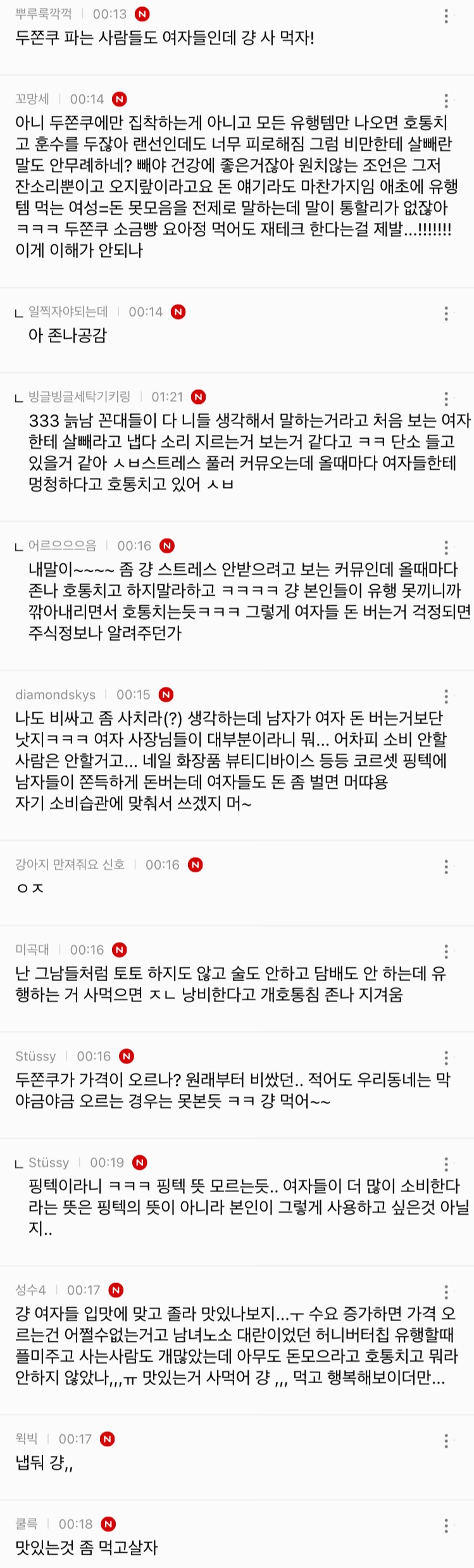Open the overflow menu on 꼬망세's comment
The image size is (474, 1568).
tap(446, 101)
